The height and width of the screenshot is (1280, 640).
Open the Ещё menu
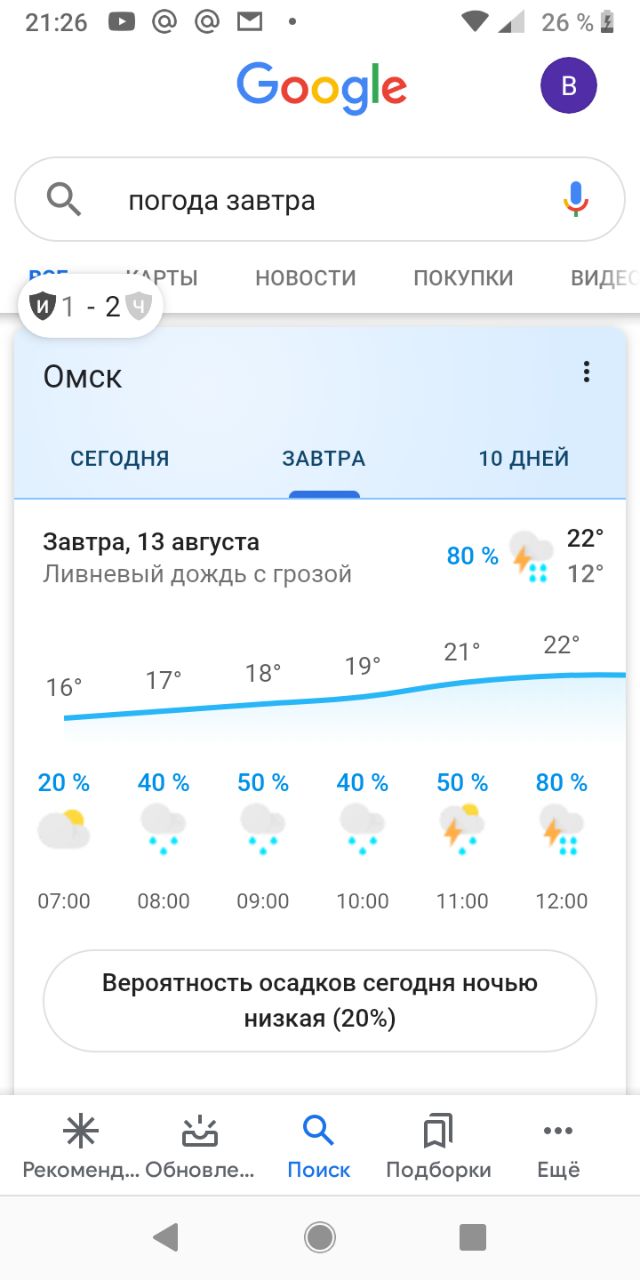pyautogui.click(x=558, y=1146)
